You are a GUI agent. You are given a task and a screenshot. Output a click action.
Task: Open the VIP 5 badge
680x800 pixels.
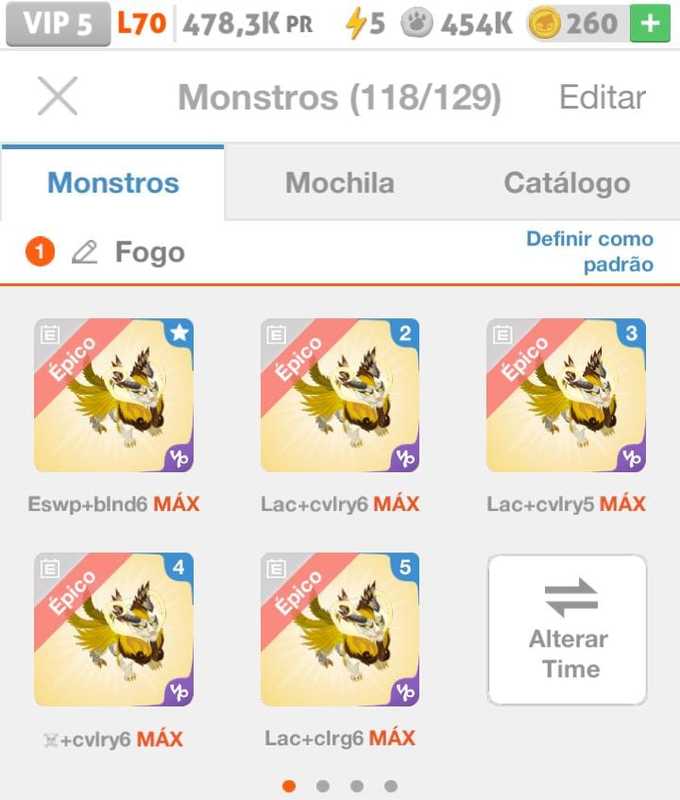[x=56, y=24]
